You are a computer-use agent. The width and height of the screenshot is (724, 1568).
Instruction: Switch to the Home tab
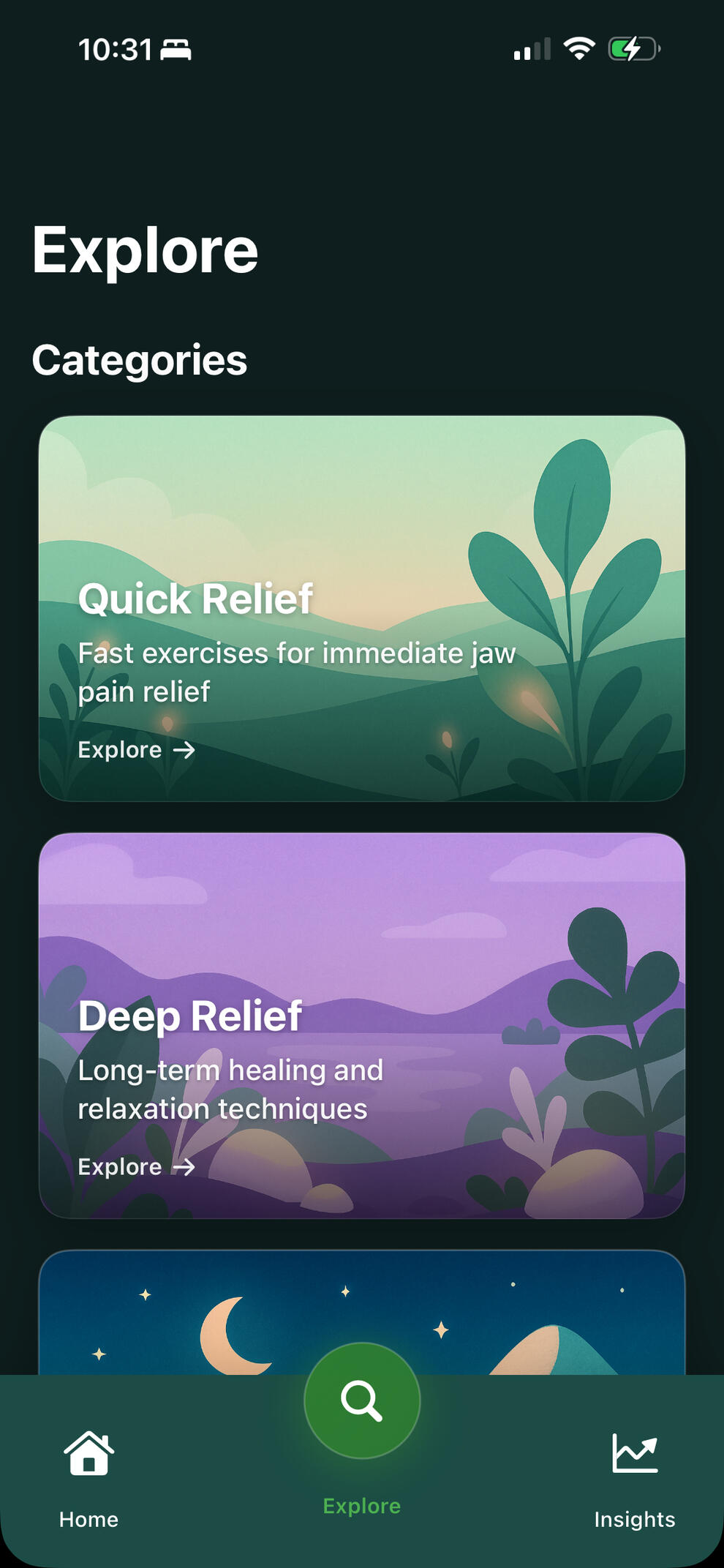click(x=88, y=1478)
